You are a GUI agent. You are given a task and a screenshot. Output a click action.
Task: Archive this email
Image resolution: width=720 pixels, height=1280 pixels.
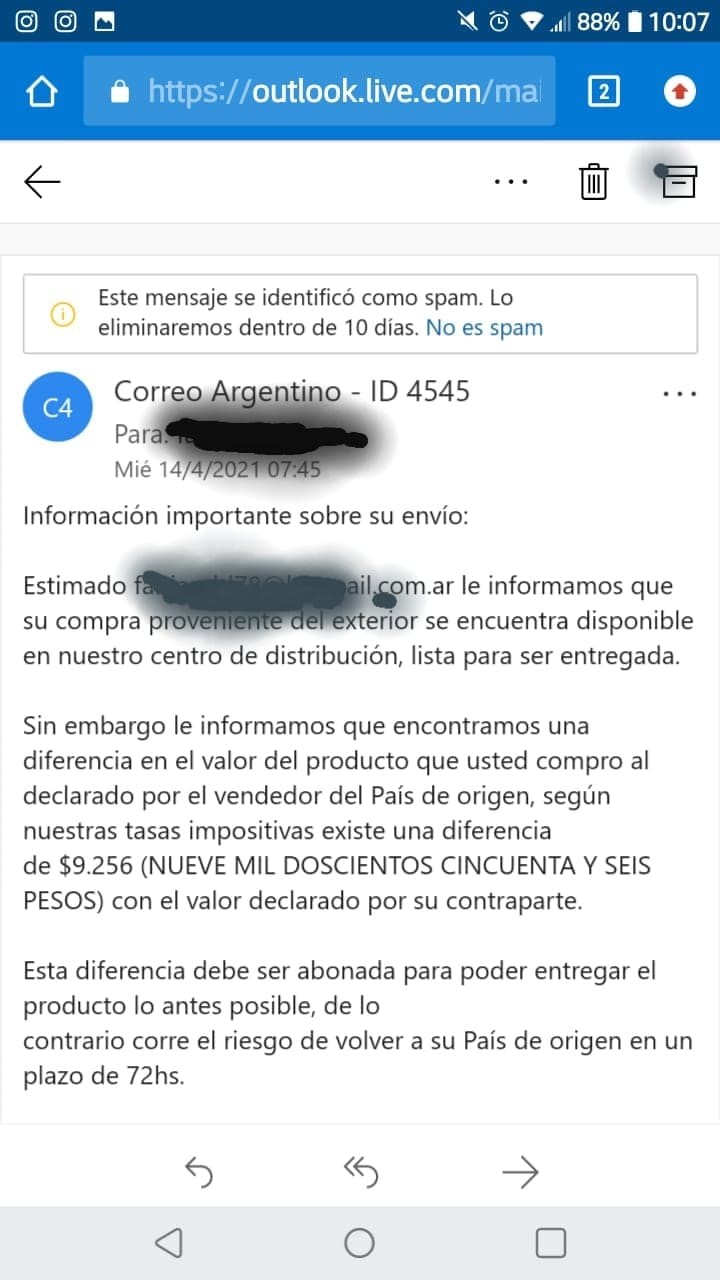click(x=679, y=182)
